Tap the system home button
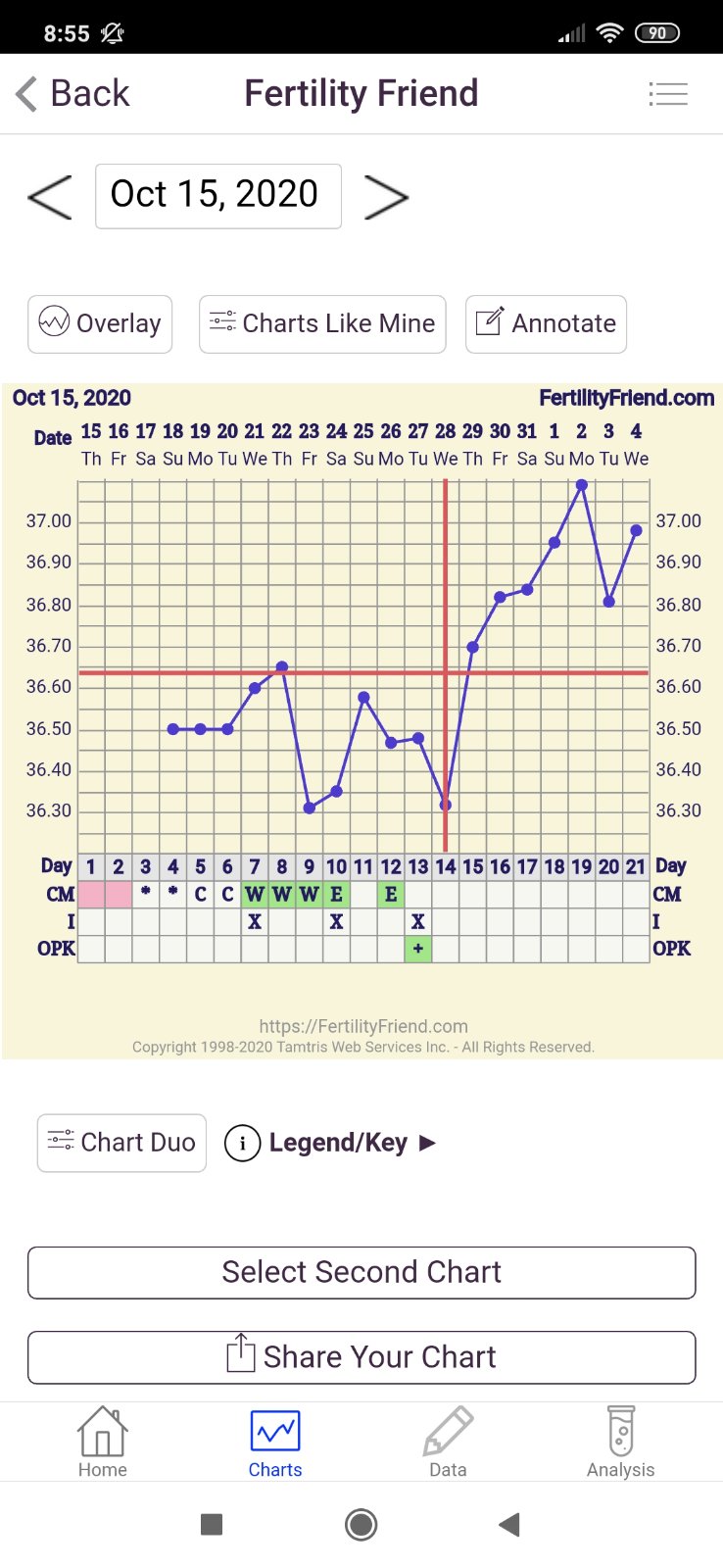This screenshot has width=723, height=1568. (361, 1525)
